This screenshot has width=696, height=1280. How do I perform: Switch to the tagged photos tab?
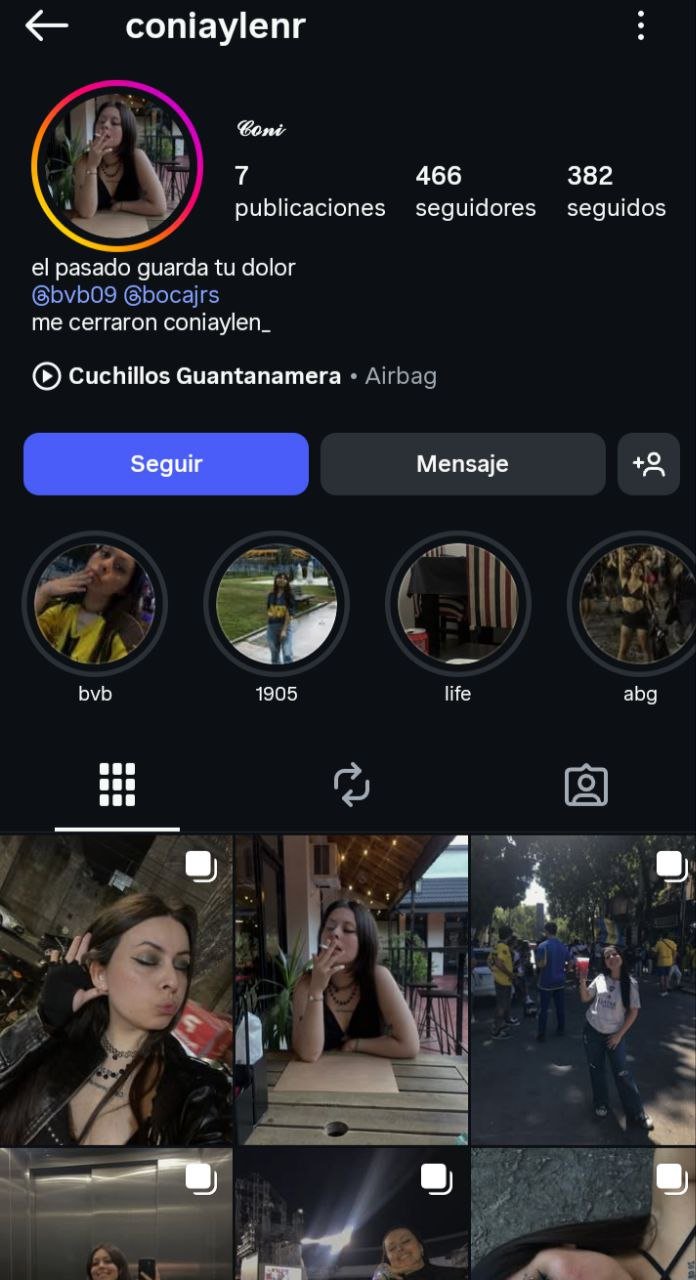pyautogui.click(x=586, y=785)
